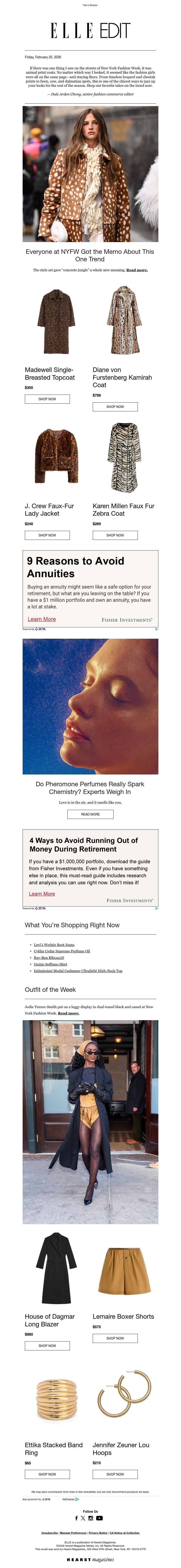Open Intimissimi Modal-Cashmere High-Neck Top link
The height and width of the screenshot is (1568, 181).
click(78, 971)
